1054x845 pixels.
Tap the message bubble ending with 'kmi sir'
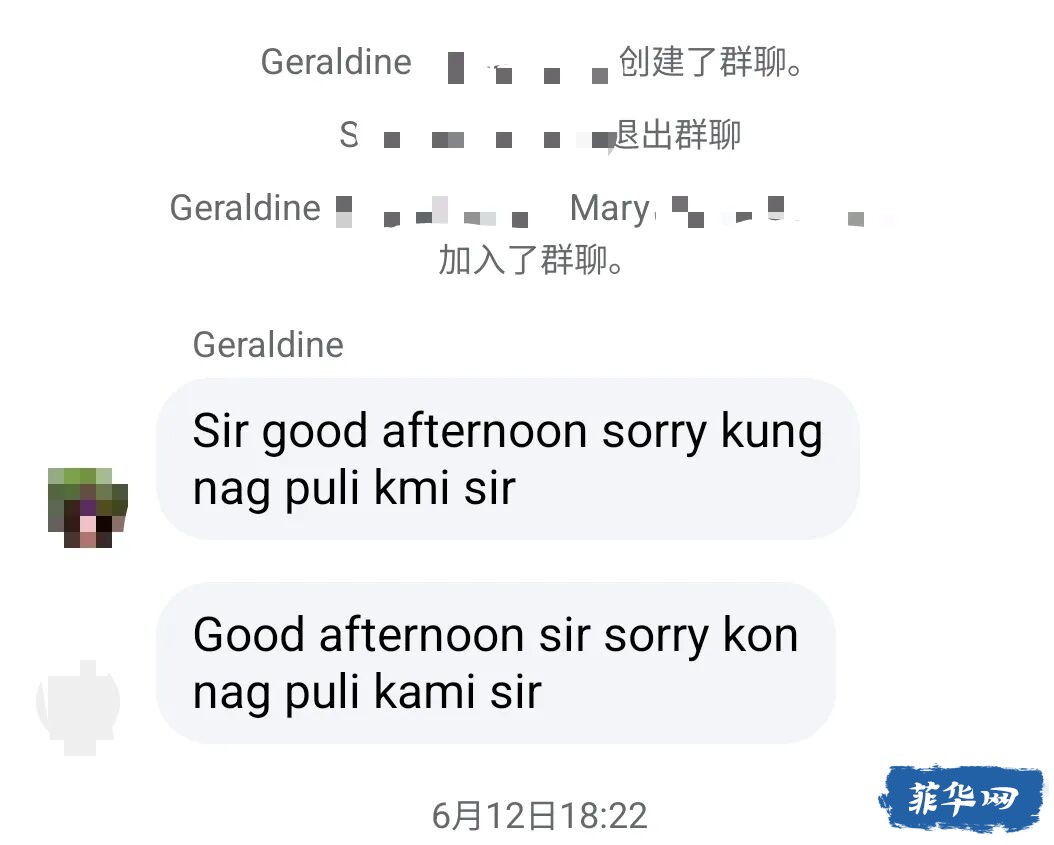[x=507, y=459]
